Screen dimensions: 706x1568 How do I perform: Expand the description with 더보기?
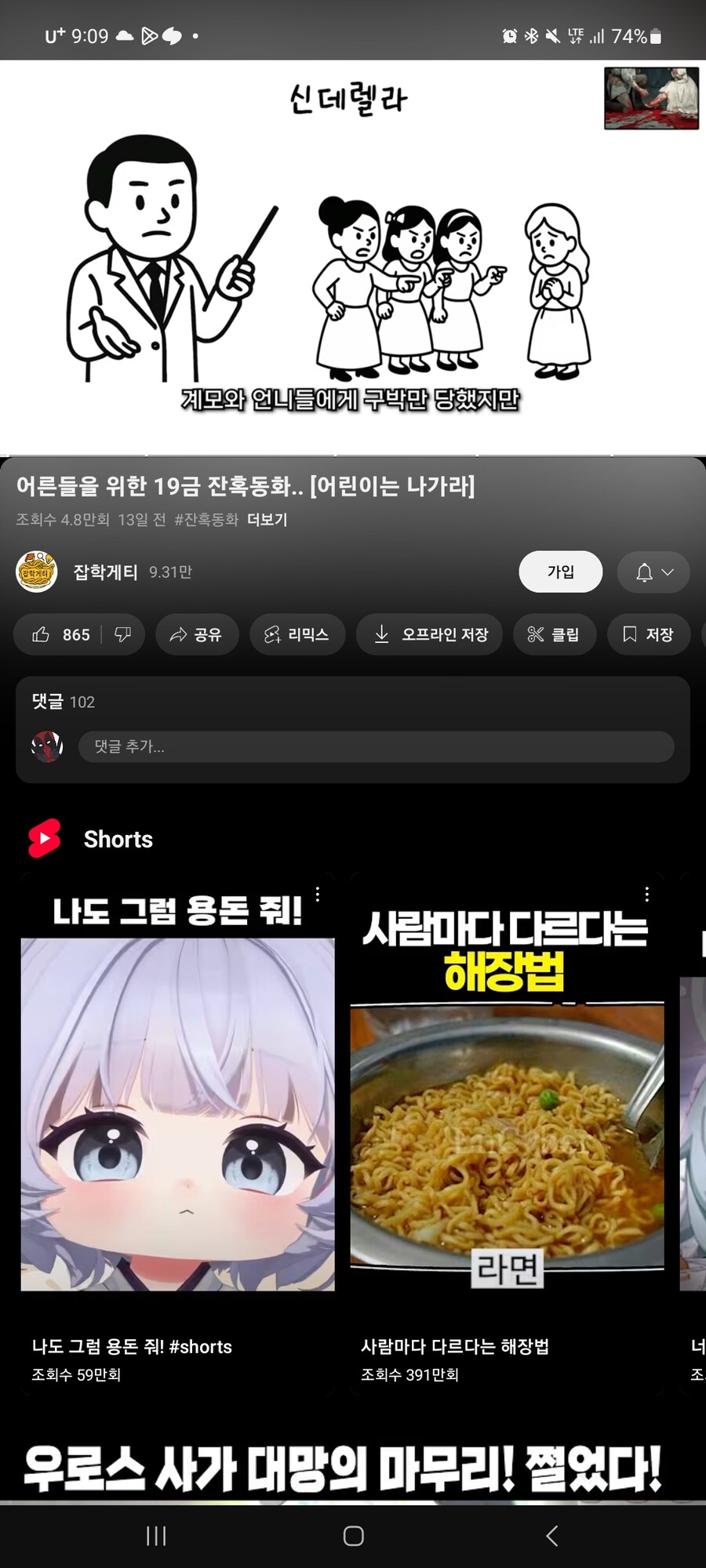268,519
